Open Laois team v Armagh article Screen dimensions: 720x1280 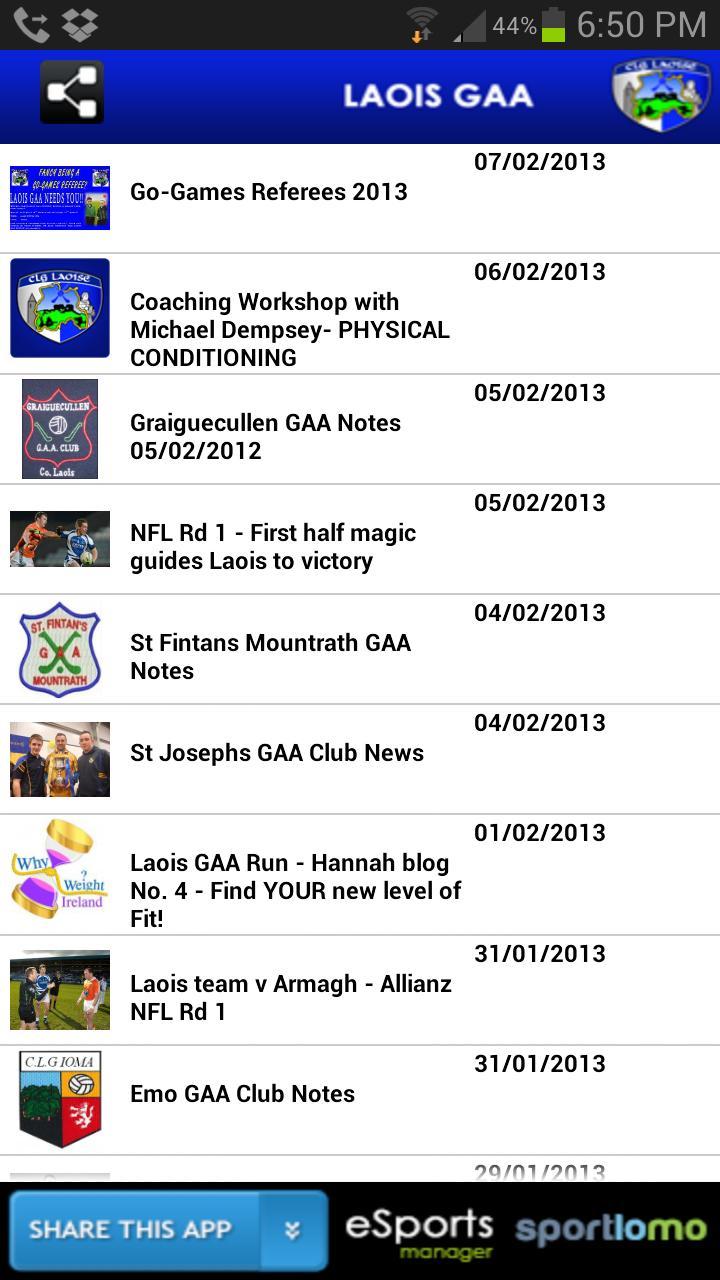[x=290, y=997]
